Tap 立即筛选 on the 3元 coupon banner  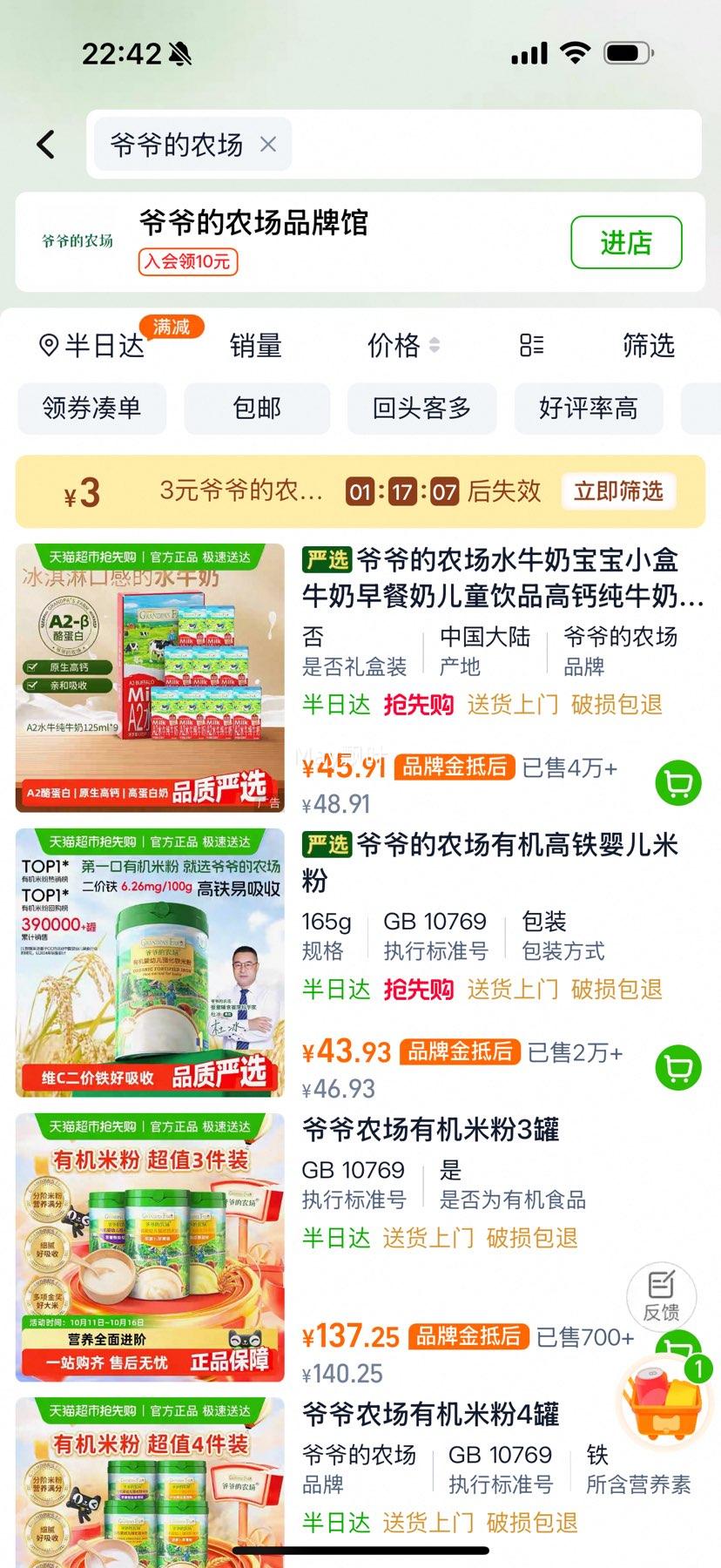tap(618, 491)
